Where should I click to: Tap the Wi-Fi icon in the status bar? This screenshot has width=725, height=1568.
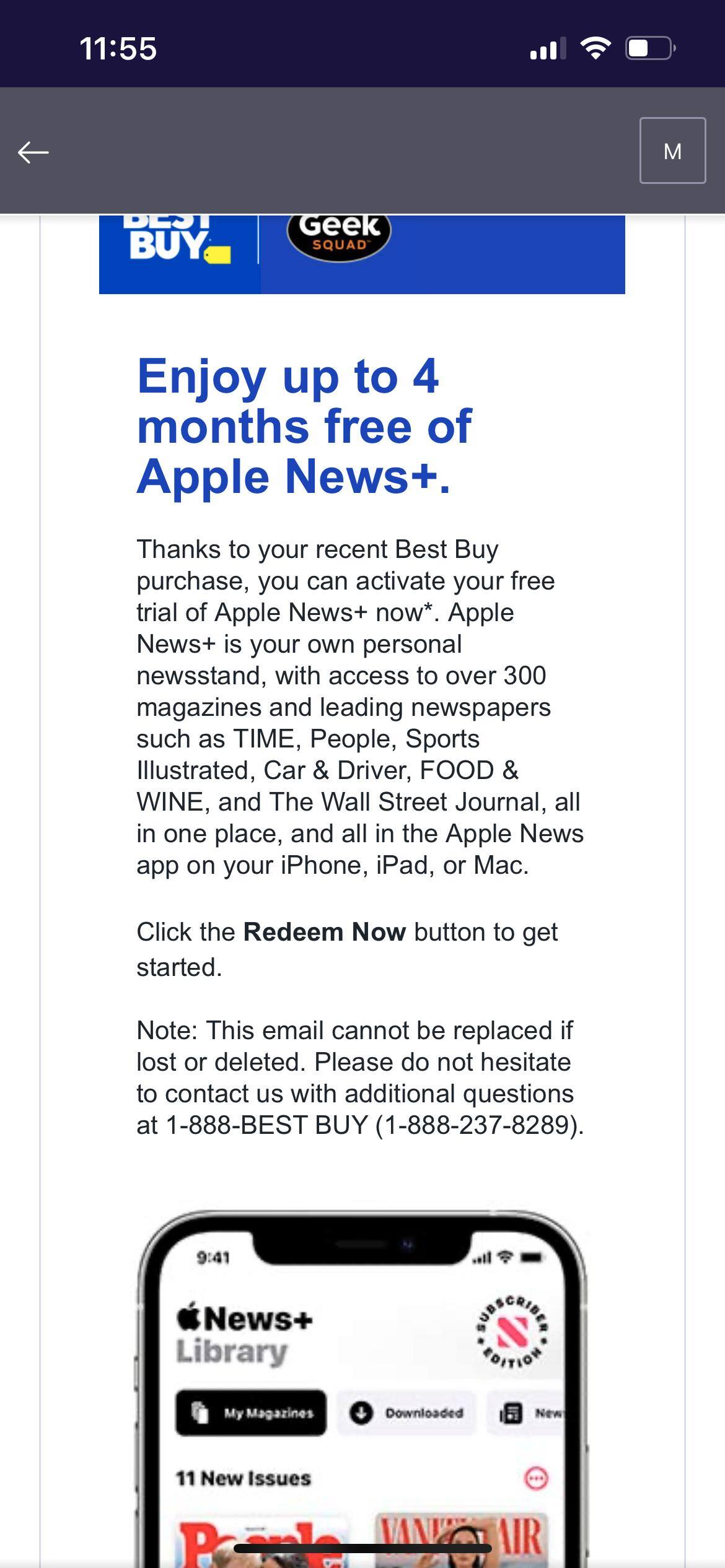595,46
